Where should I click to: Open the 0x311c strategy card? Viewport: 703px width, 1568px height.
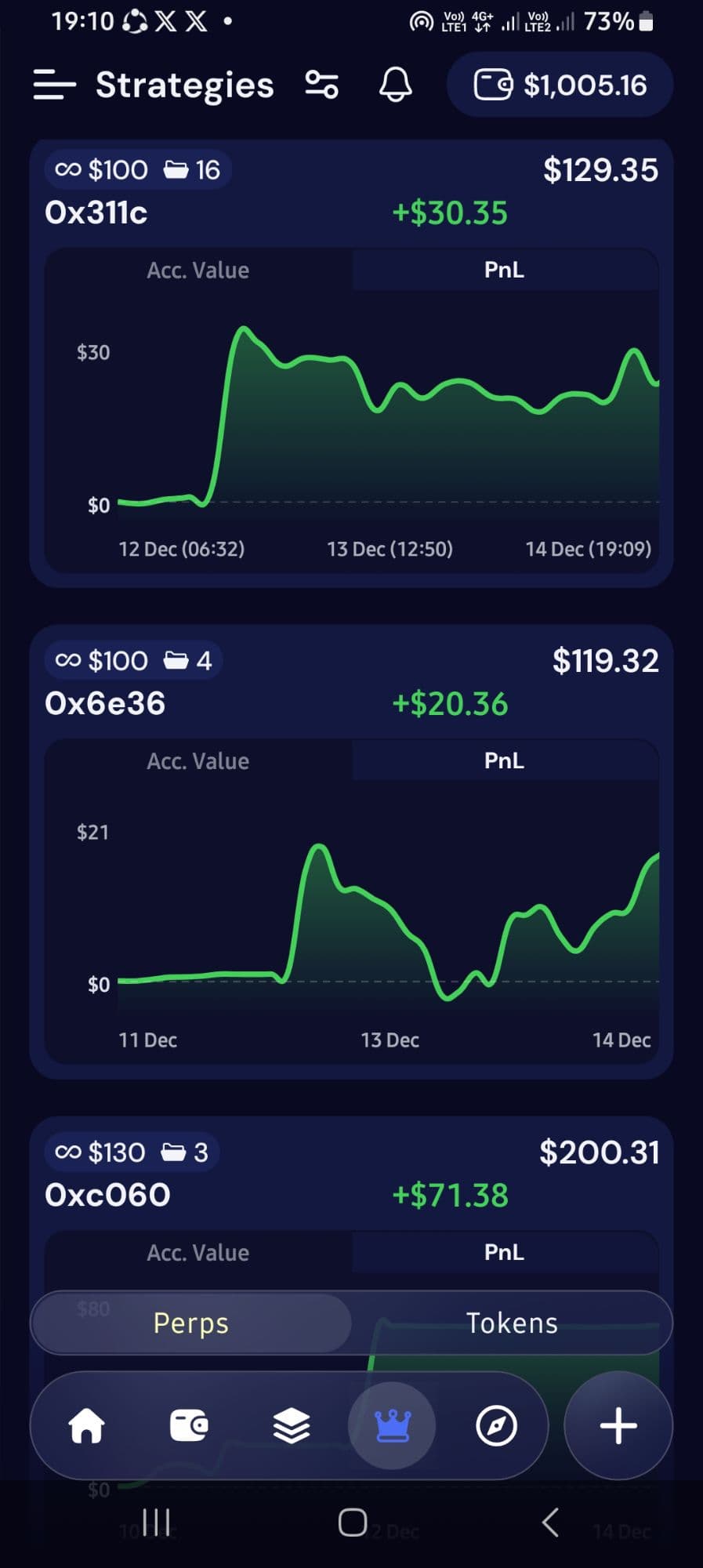[x=96, y=213]
